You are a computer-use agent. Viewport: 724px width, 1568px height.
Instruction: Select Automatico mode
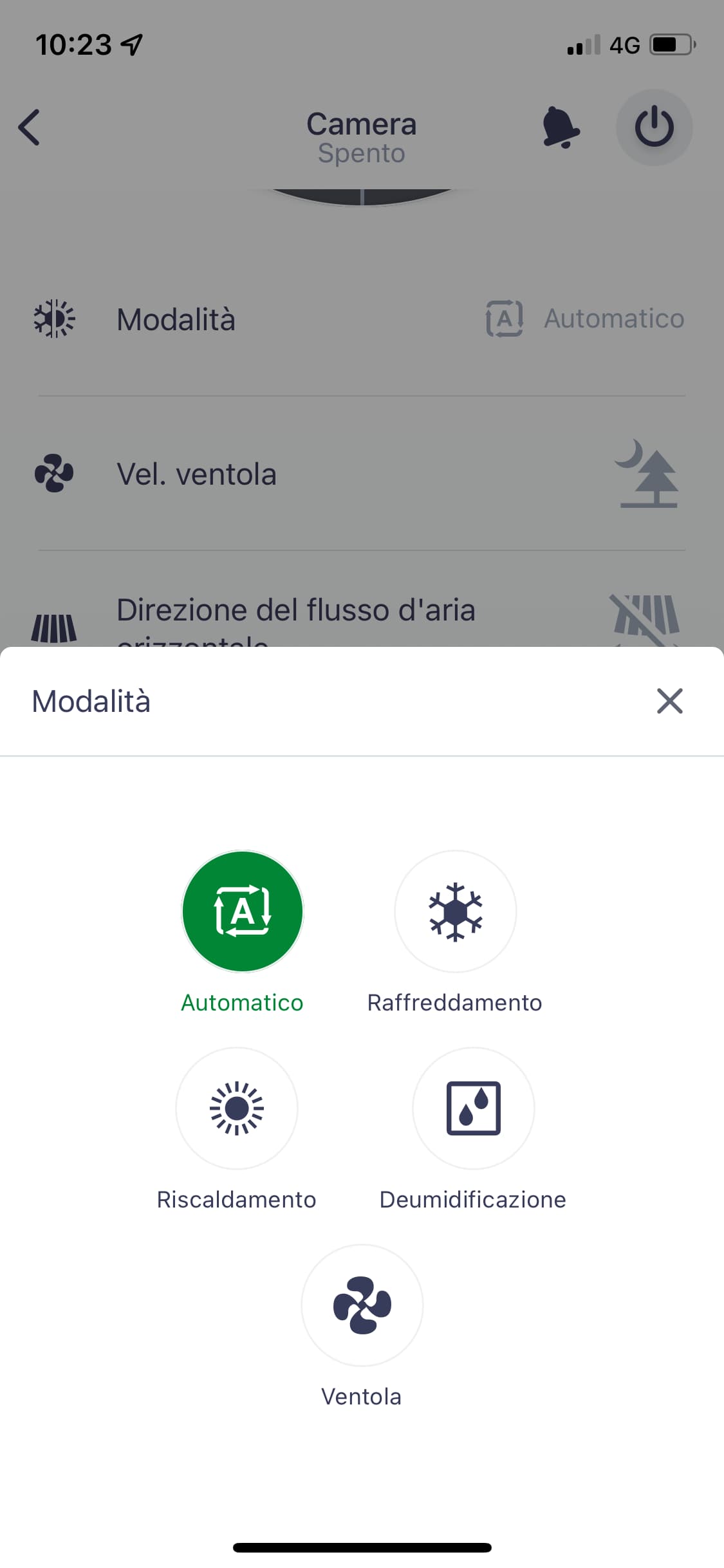point(243,911)
